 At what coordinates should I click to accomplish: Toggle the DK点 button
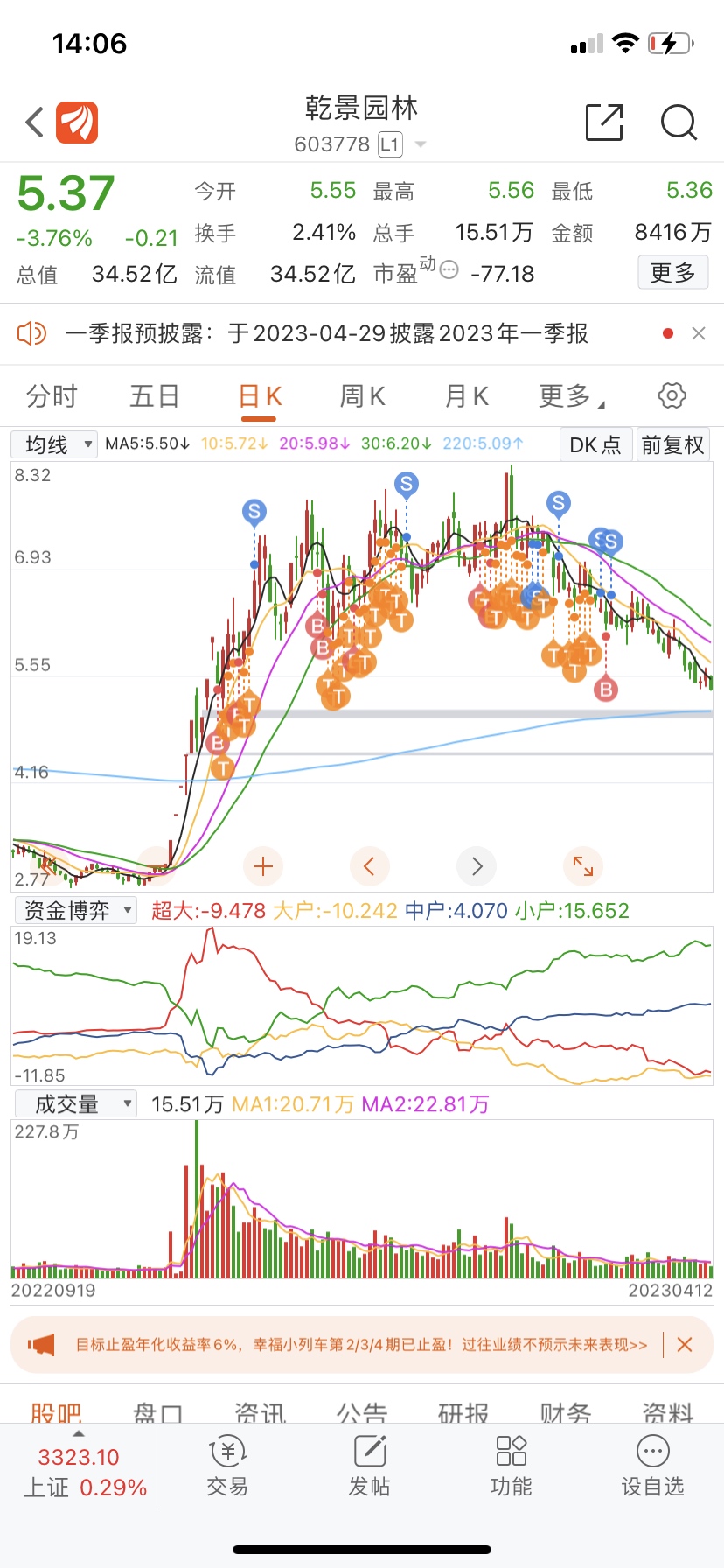[595, 445]
